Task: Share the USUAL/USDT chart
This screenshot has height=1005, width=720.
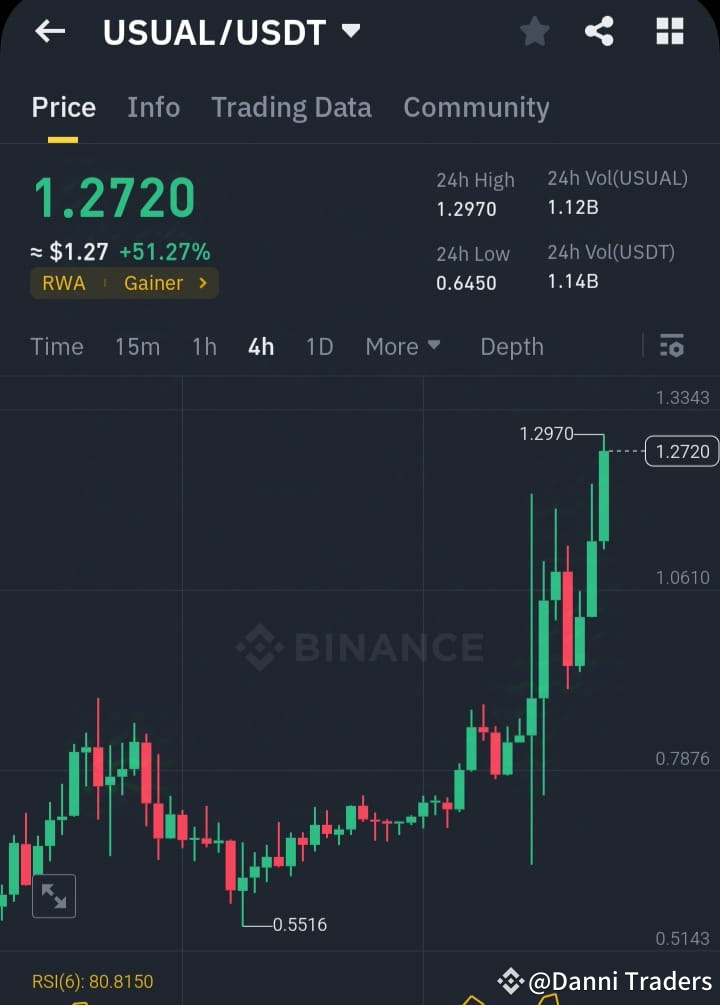Action: pos(599,31)
